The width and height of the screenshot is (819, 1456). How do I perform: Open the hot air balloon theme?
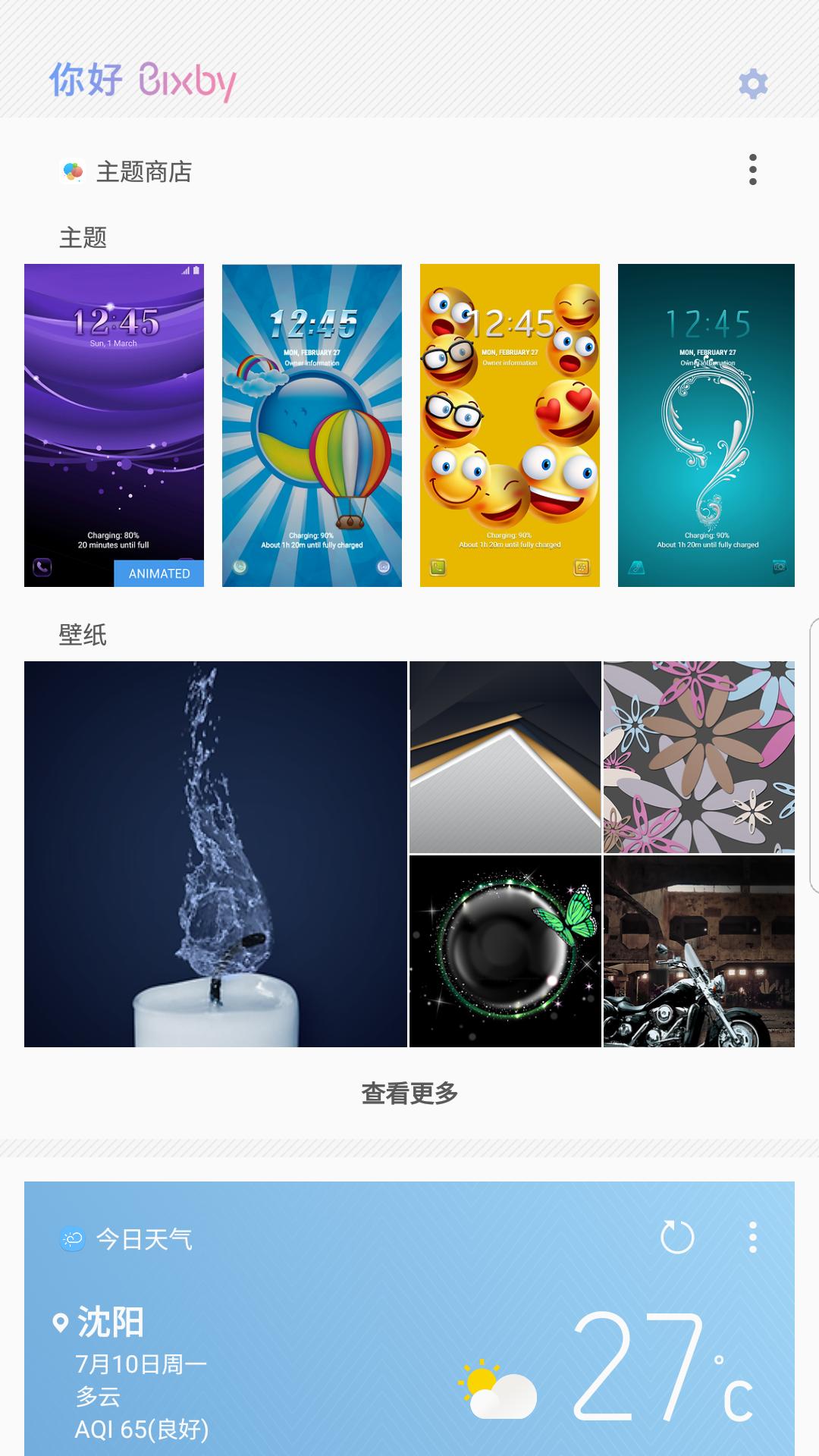(312, 425)
